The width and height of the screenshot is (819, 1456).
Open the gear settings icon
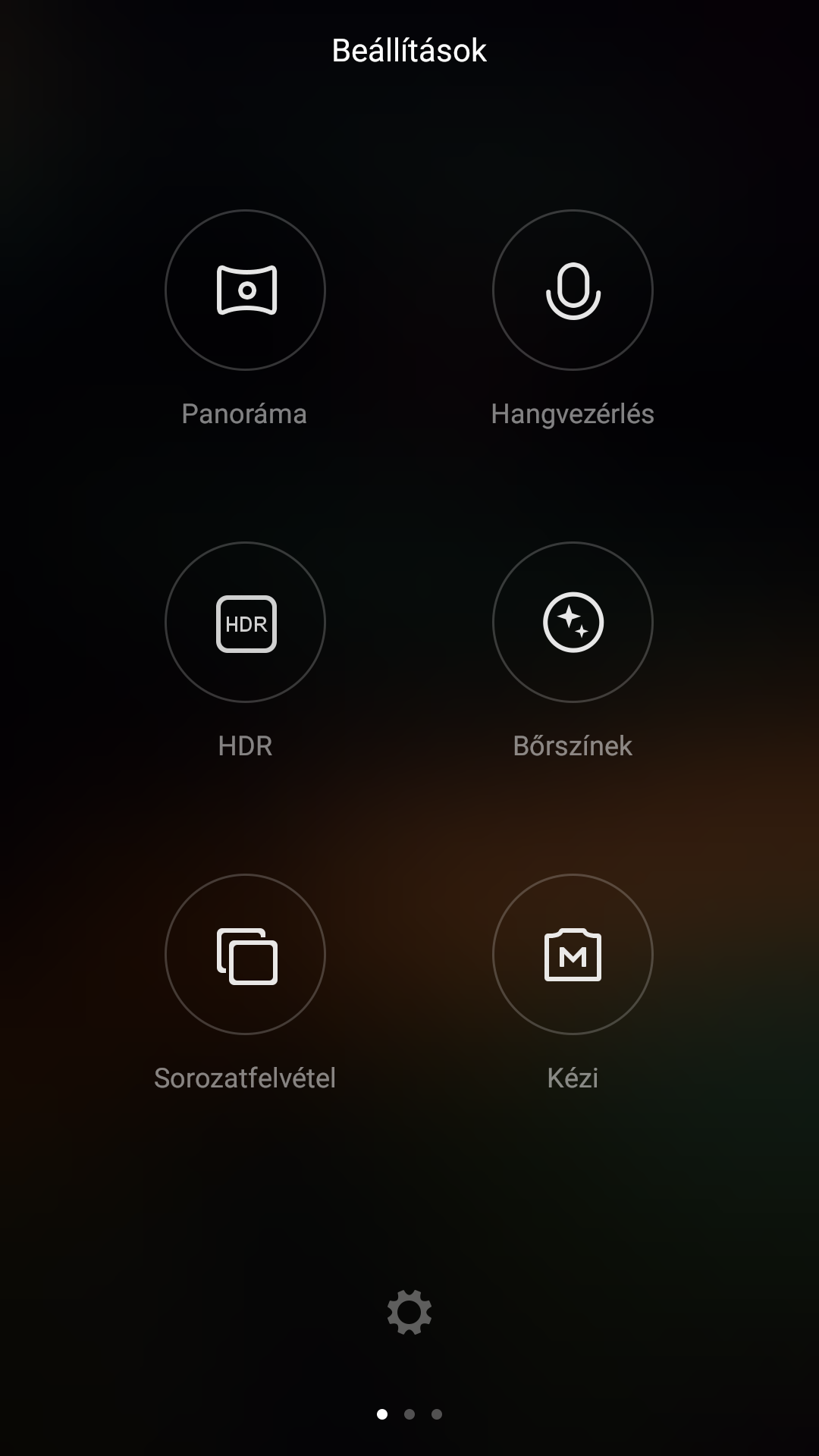tap(409, 1312)
